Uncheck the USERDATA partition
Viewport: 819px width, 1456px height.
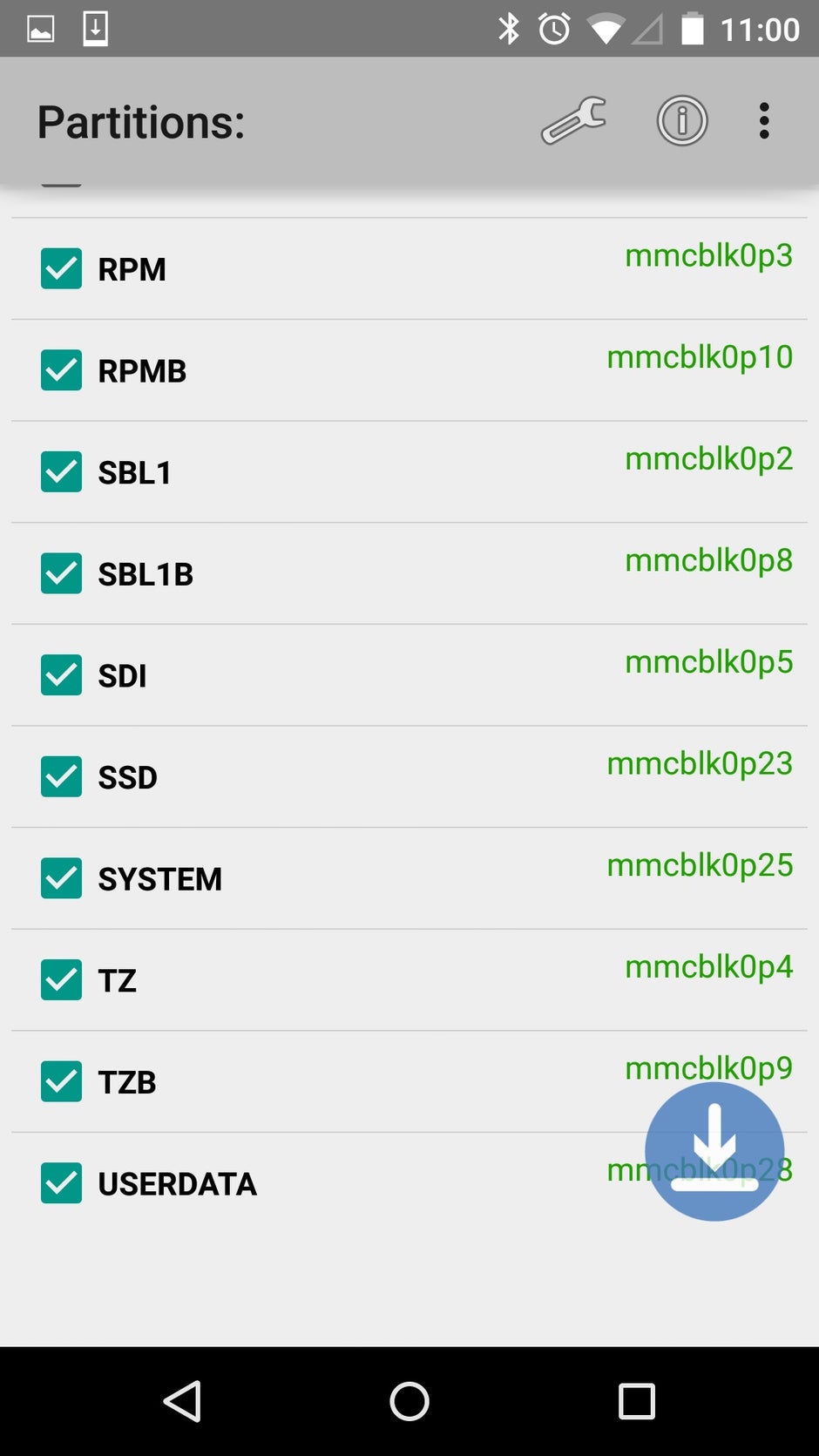pyautogui.click(x=61, y=1183)
